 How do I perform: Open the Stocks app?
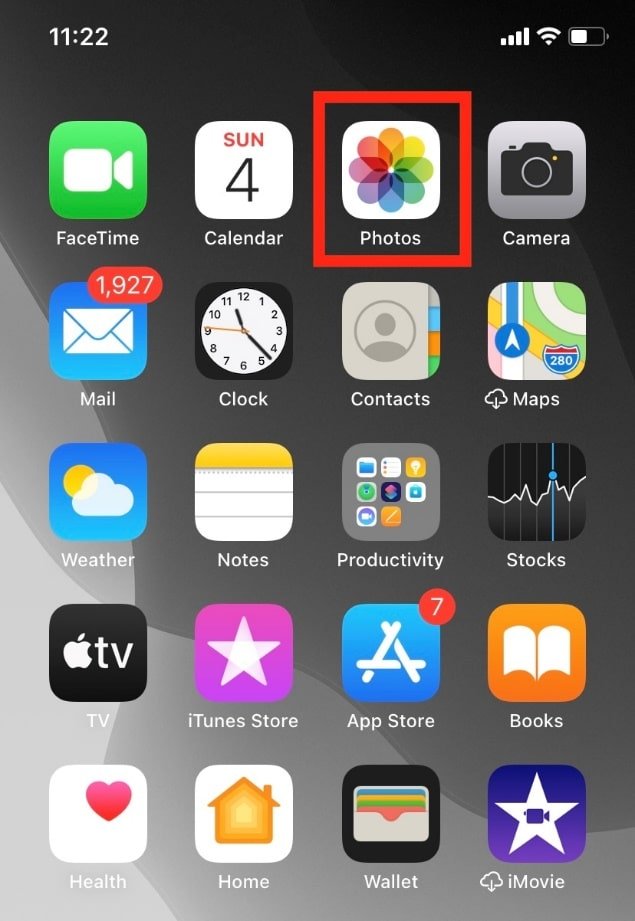[537, 492]
